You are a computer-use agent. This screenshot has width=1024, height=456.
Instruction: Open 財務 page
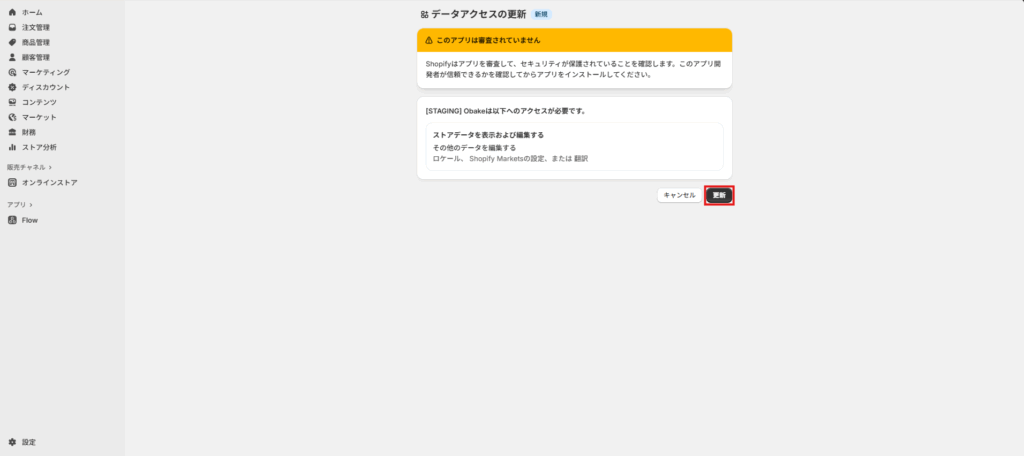click(x=29, y=132)
